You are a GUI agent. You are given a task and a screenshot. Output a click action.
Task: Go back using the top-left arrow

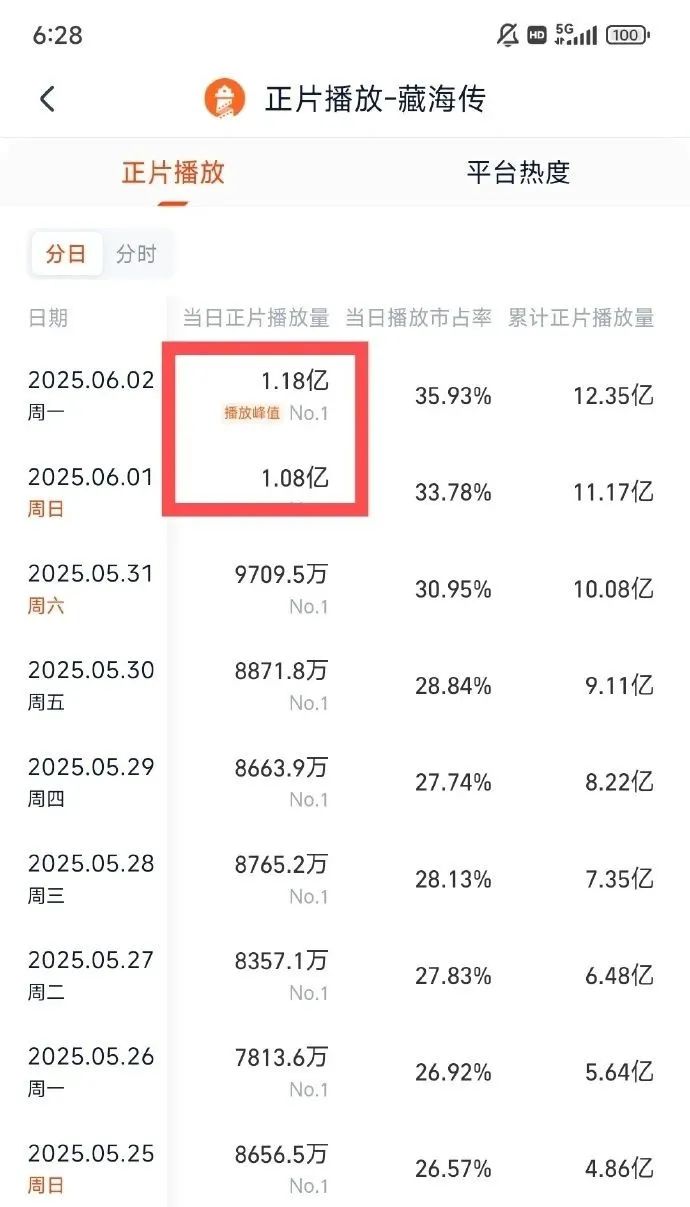coord(47,99)
